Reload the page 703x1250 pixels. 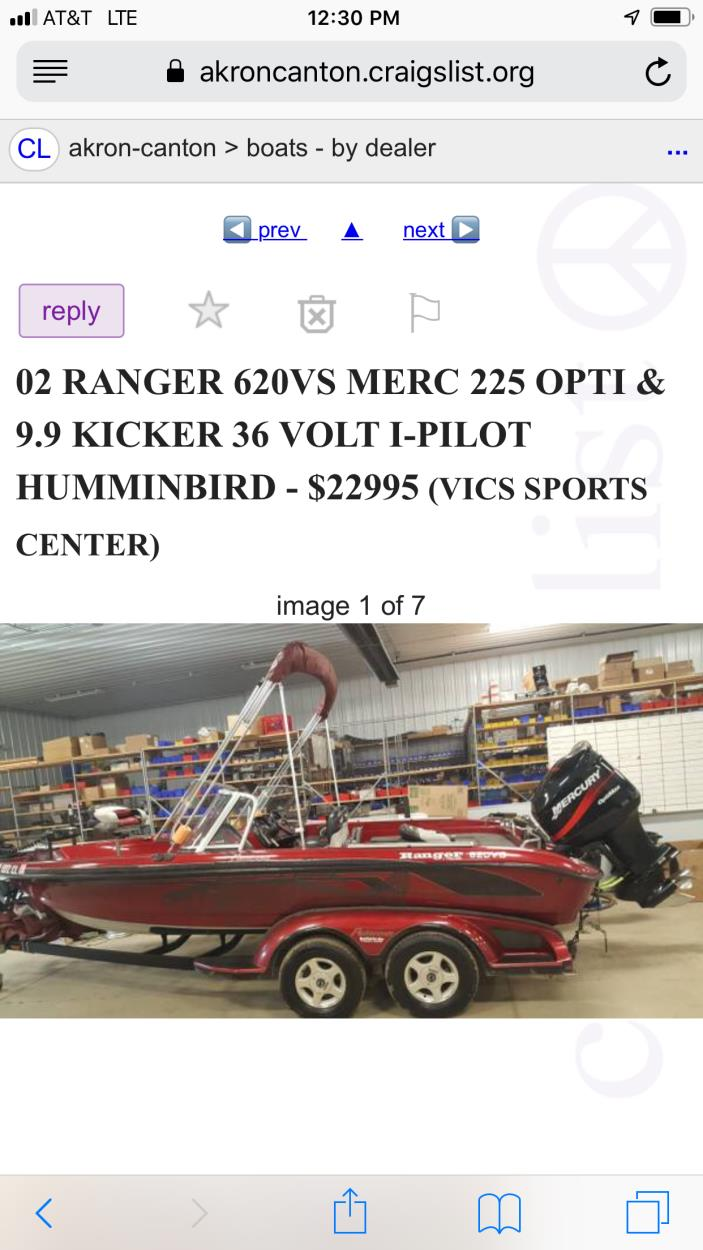(657, 72)
